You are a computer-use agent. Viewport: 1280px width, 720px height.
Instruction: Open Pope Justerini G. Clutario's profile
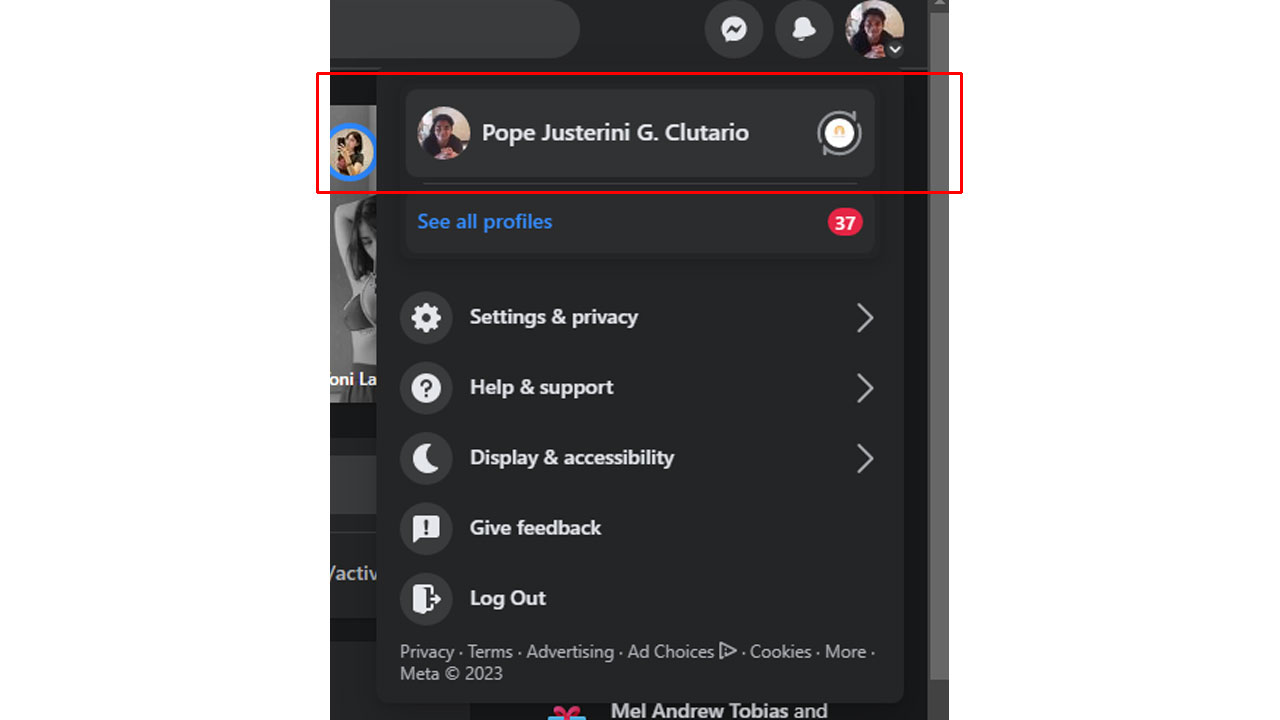click(613, 133)
